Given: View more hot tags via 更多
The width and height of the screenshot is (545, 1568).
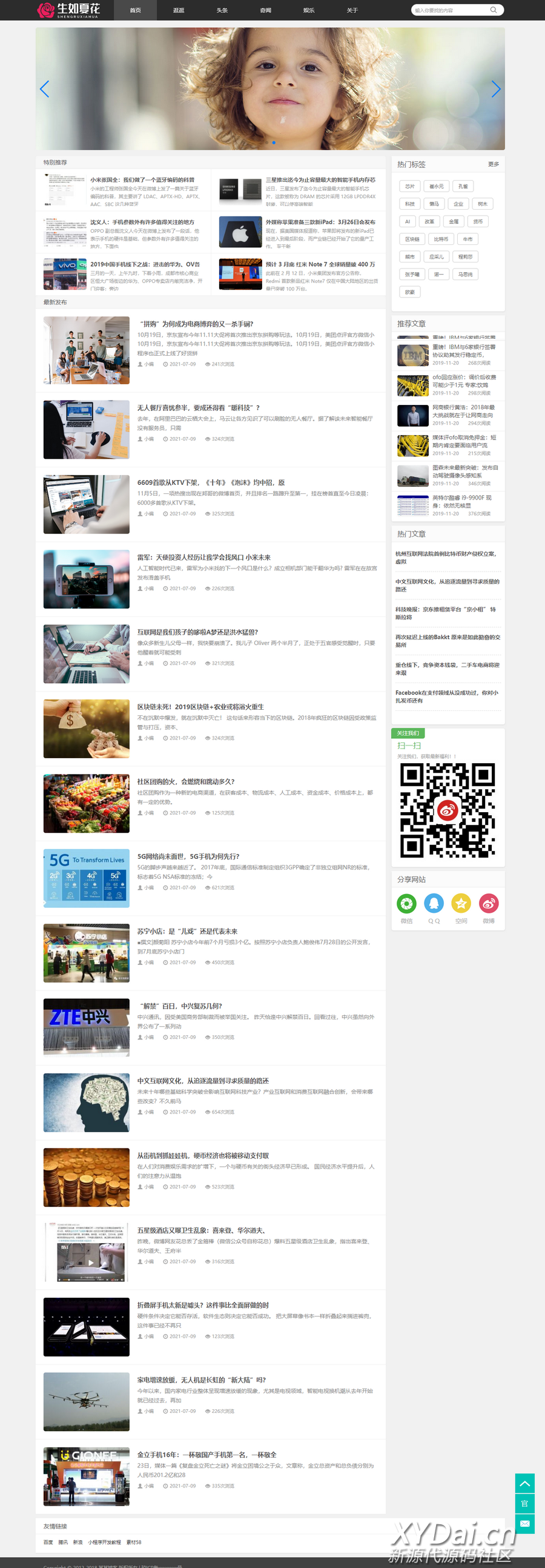Looking at the screenshot, I should (494, 164).
